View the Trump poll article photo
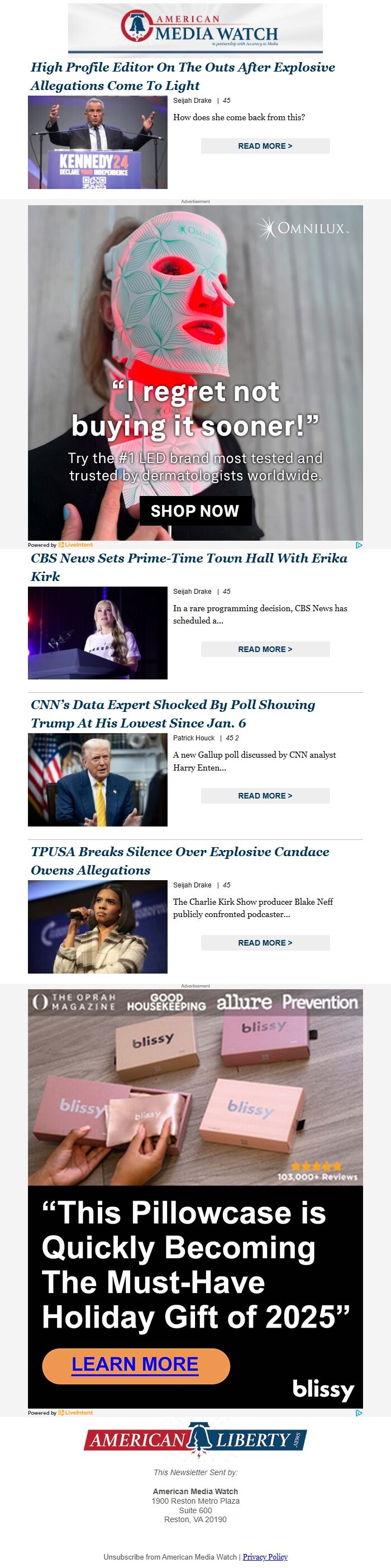 coord(97,780)
